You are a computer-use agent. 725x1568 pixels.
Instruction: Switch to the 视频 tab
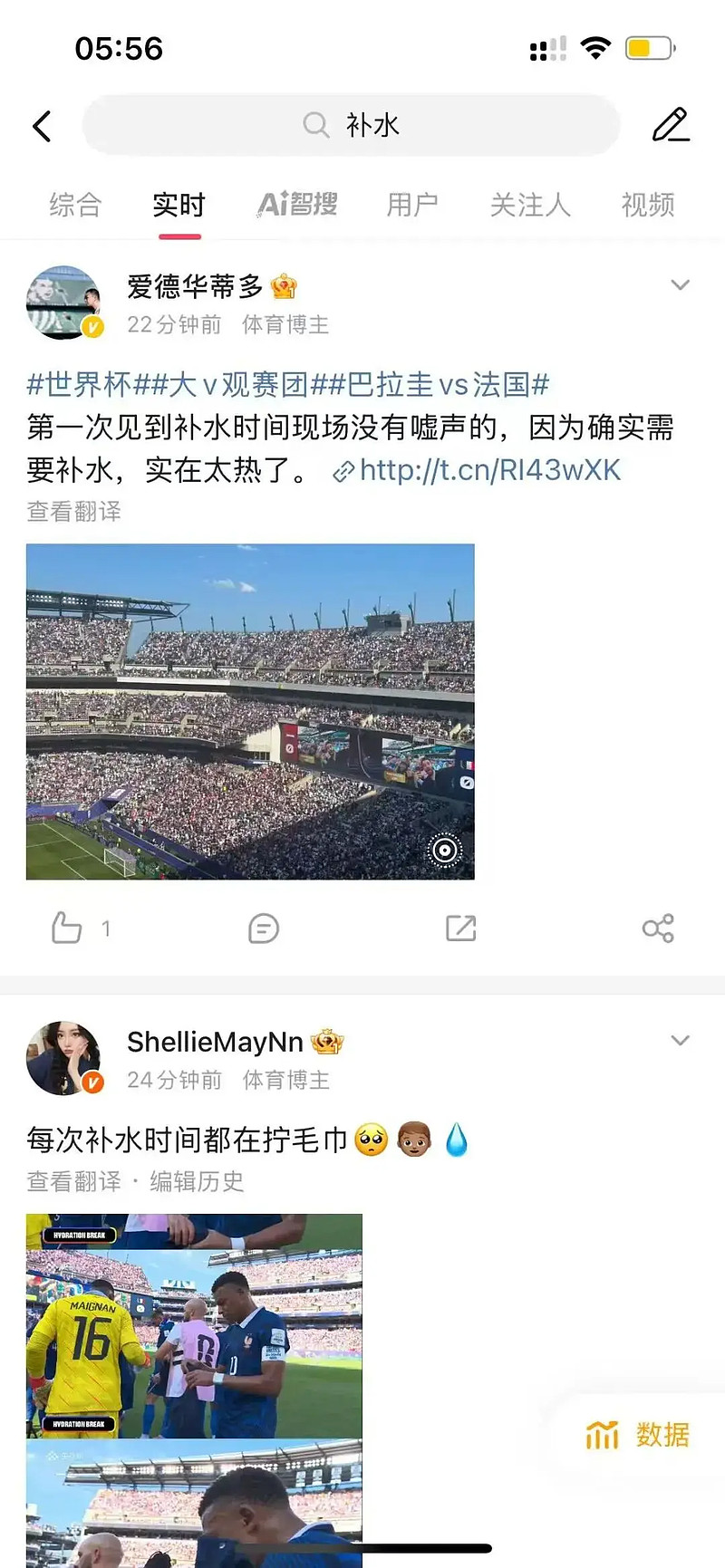[x=648, y=205]
